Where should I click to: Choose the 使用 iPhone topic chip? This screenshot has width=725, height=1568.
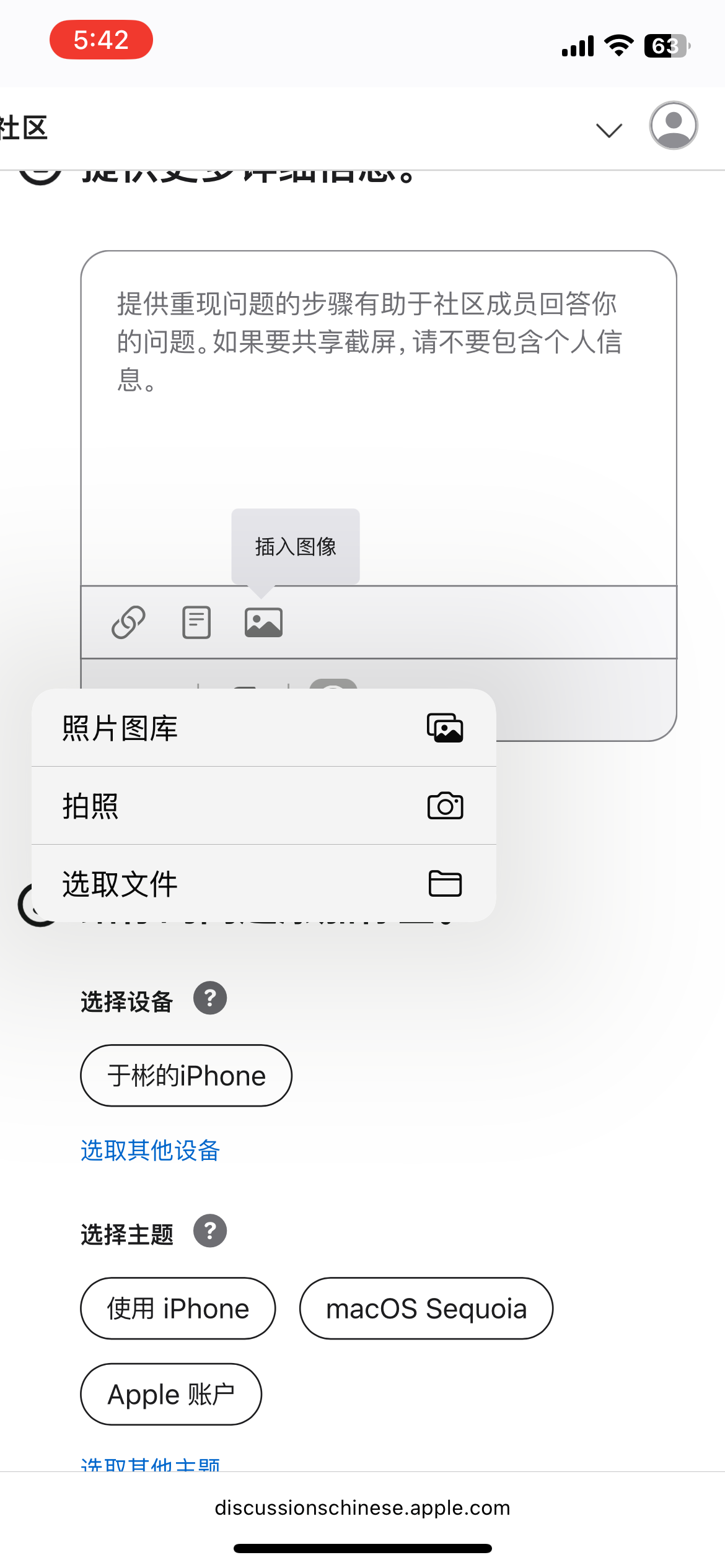tap(178, 1309)
